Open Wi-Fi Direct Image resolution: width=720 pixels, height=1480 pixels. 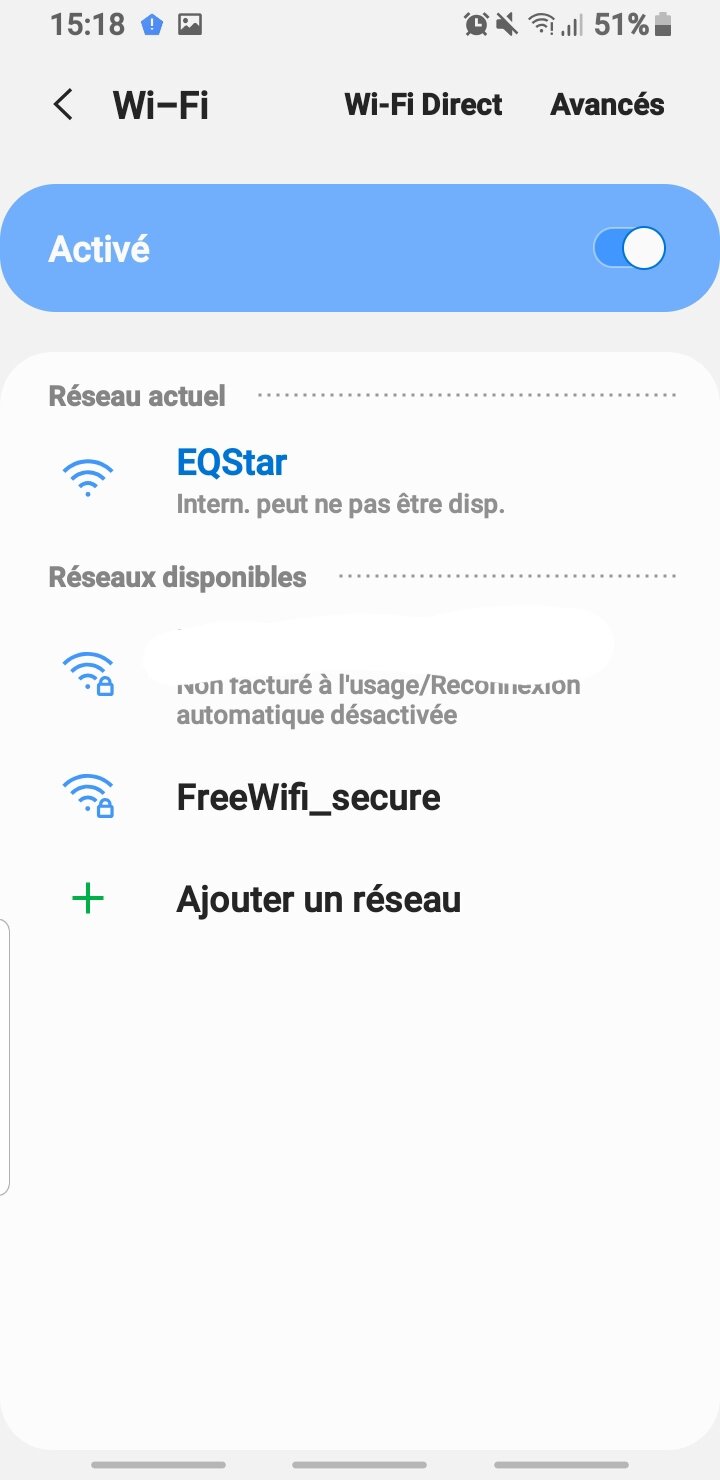click(x=423, y=105)
